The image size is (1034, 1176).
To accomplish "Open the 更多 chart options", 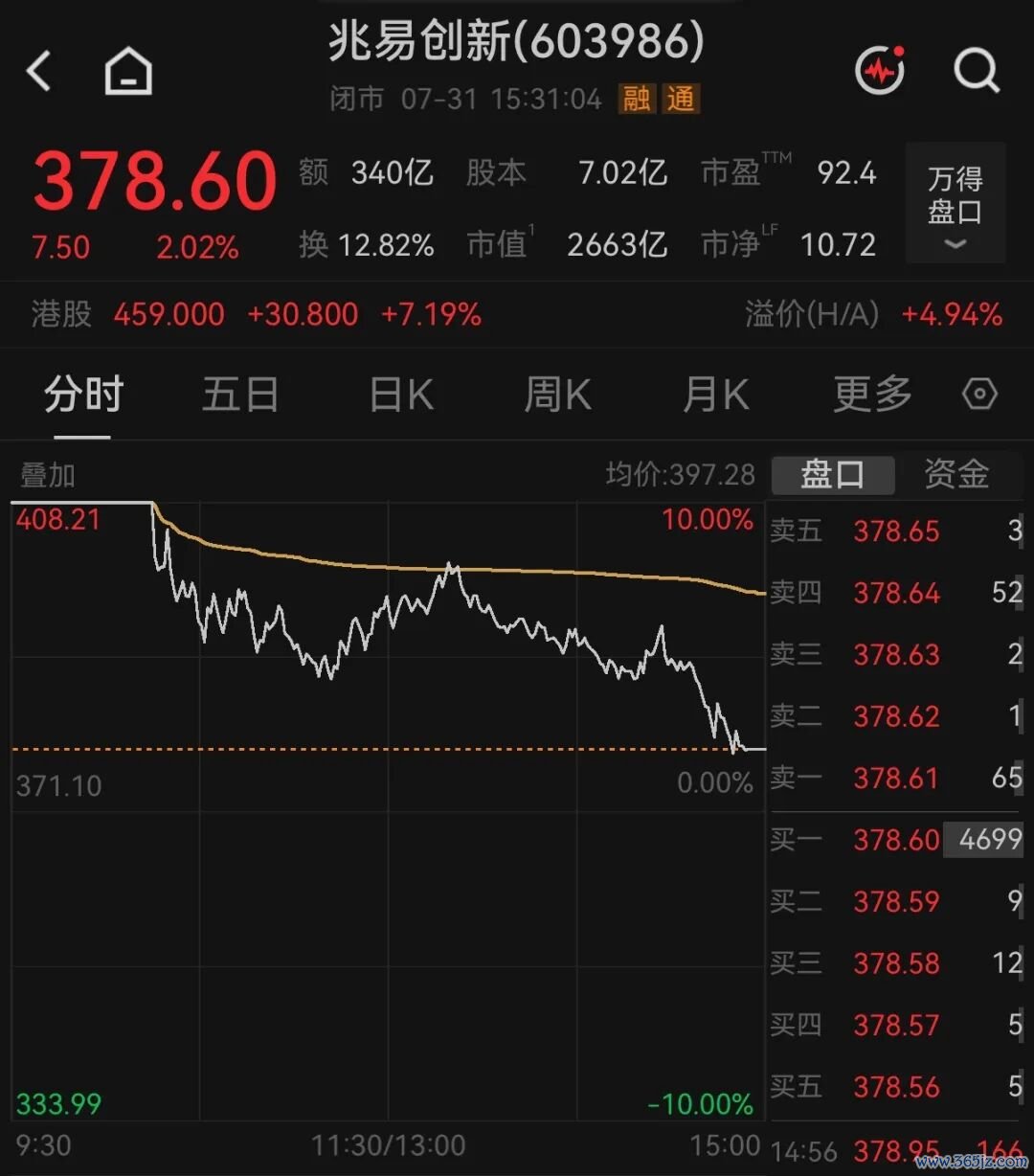I will [x=872, y=395].
